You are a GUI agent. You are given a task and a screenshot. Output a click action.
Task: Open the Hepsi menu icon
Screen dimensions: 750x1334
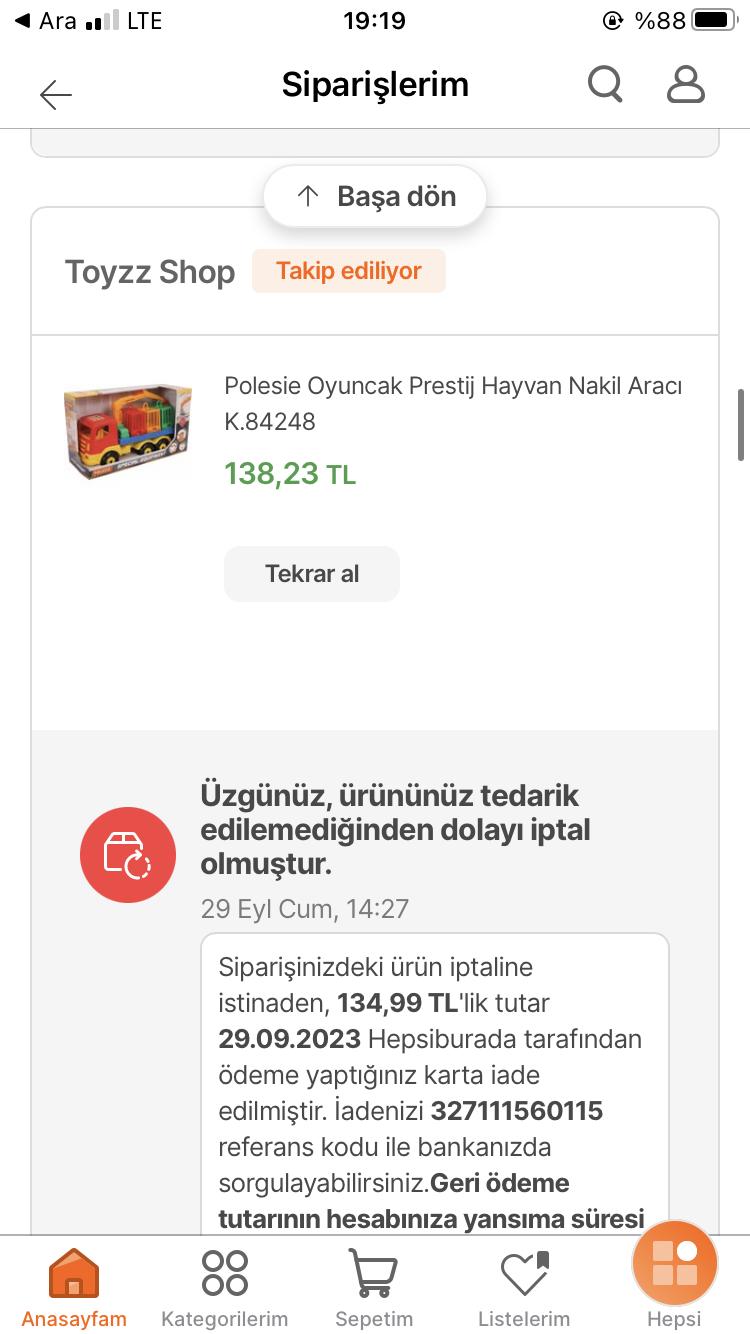[x=674, y=1263]
